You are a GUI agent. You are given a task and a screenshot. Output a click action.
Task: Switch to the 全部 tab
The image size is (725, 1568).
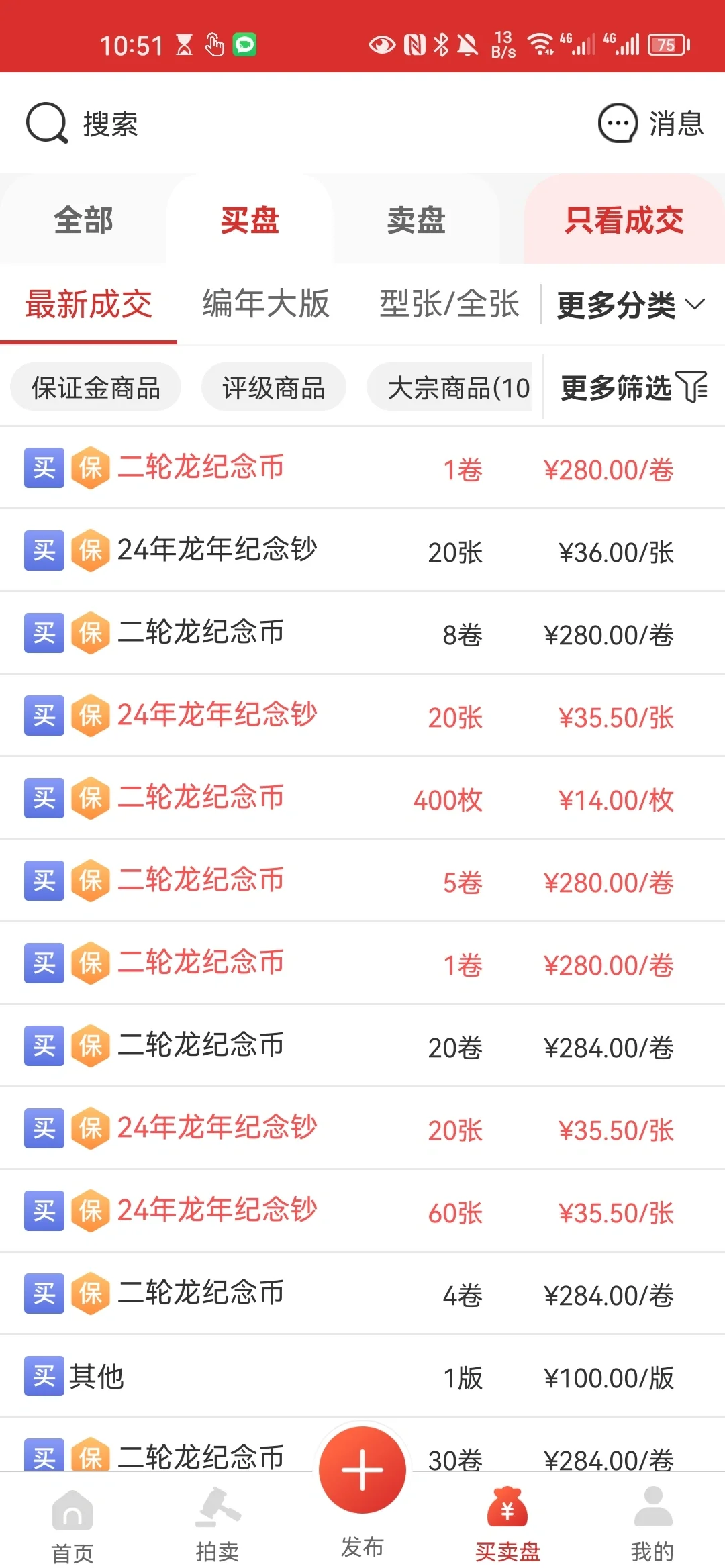(83, 220)
